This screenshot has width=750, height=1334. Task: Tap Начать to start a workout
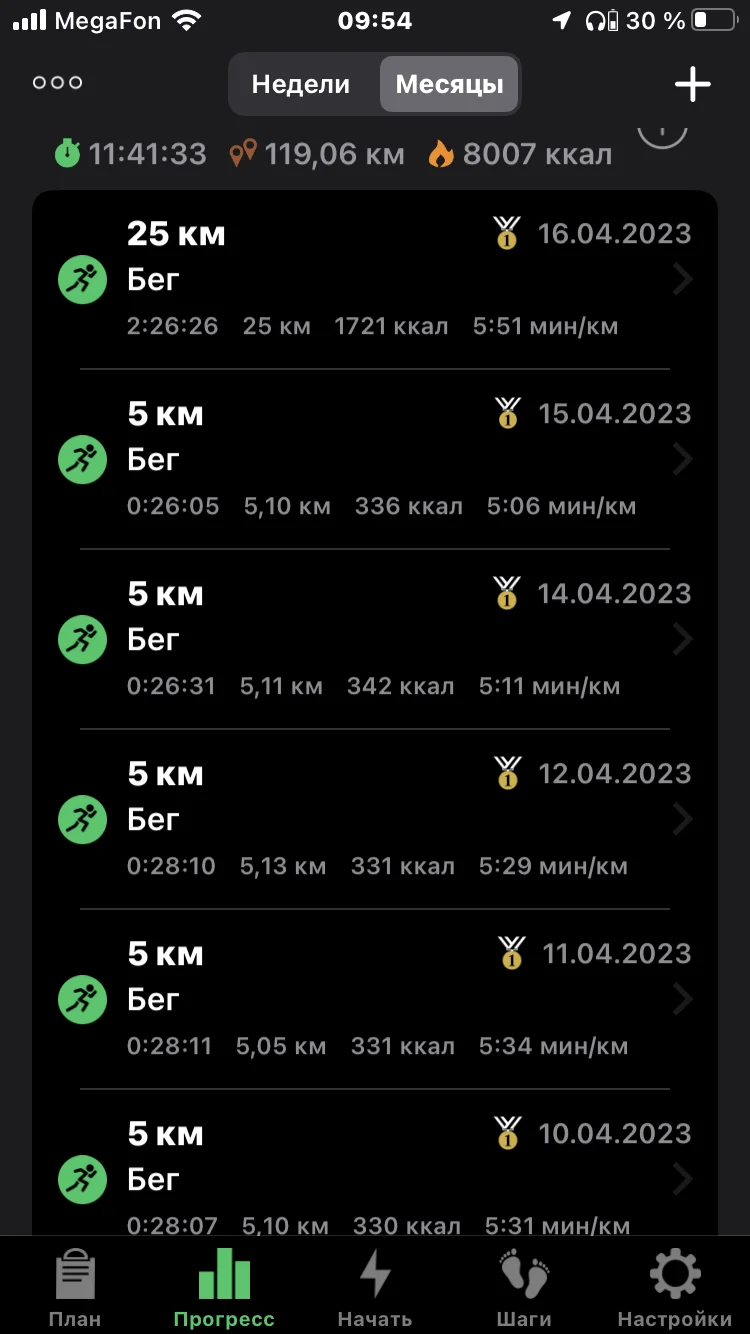tap(375, 1288)
